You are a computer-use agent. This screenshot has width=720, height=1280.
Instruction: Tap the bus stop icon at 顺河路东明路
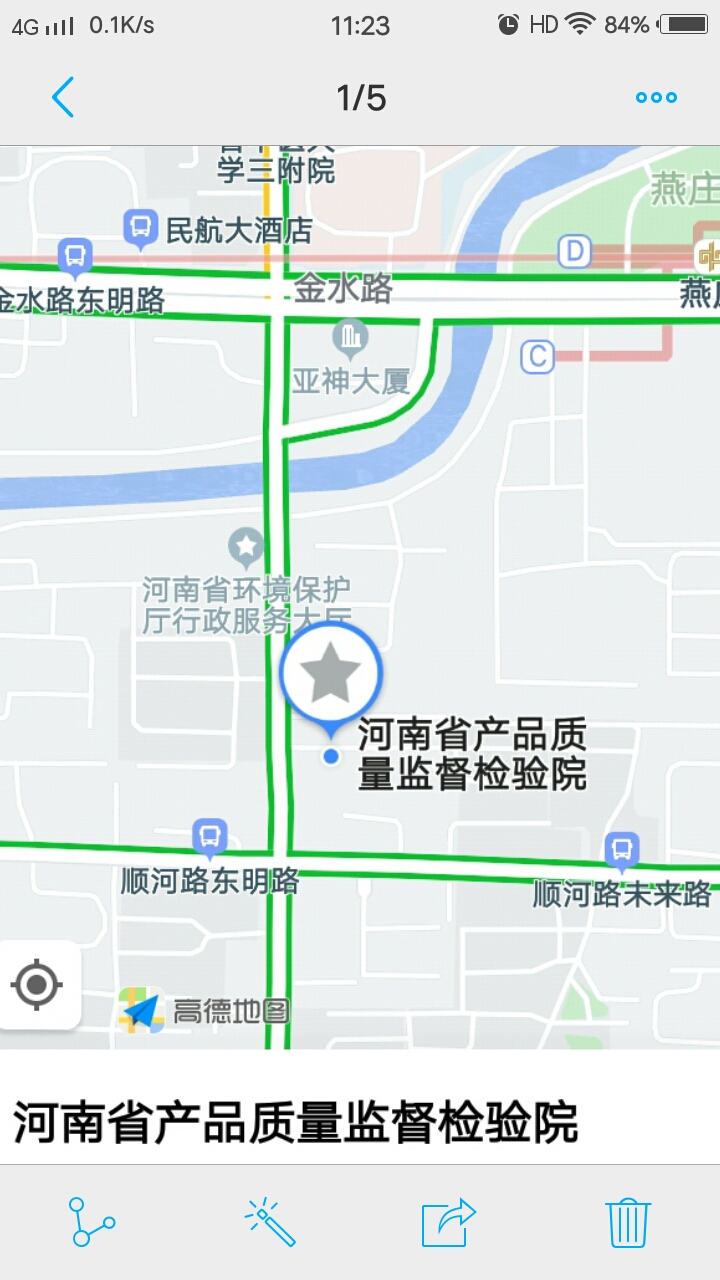click(x=209, y=837)
